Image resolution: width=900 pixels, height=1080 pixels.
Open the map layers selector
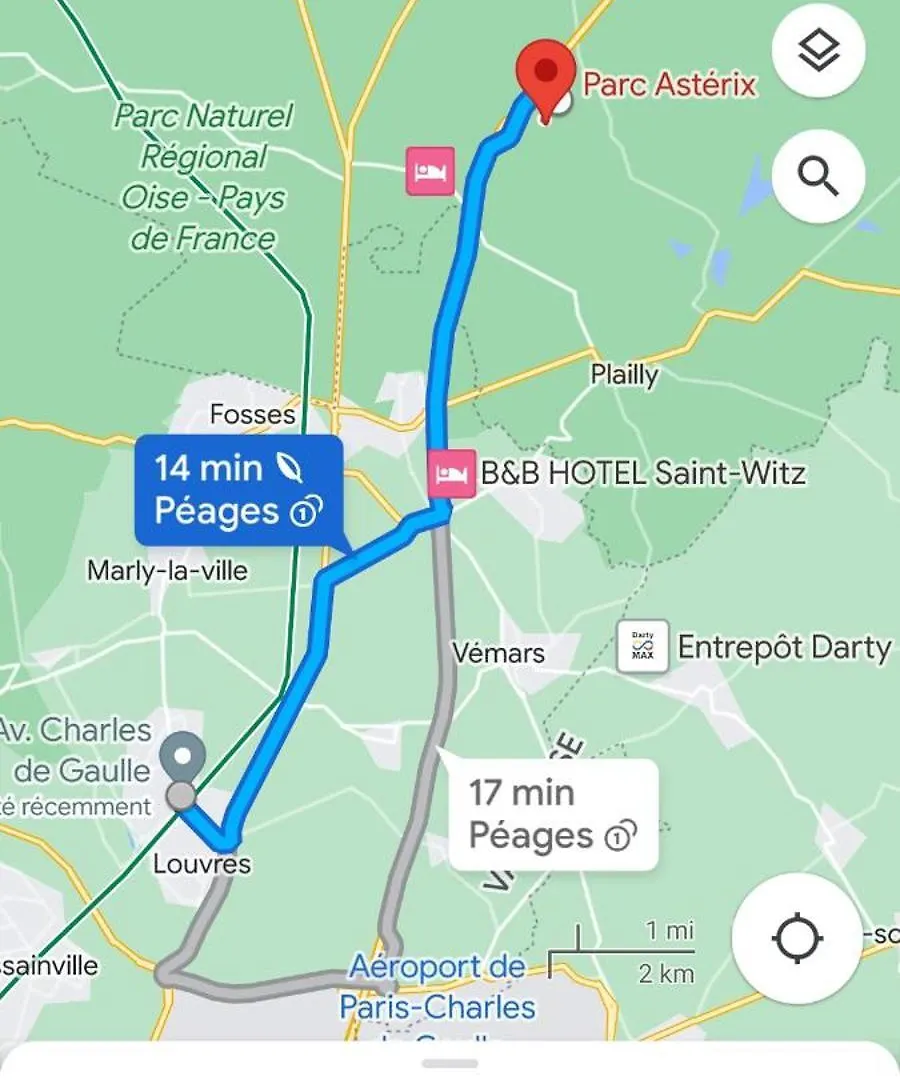(818, 51)
